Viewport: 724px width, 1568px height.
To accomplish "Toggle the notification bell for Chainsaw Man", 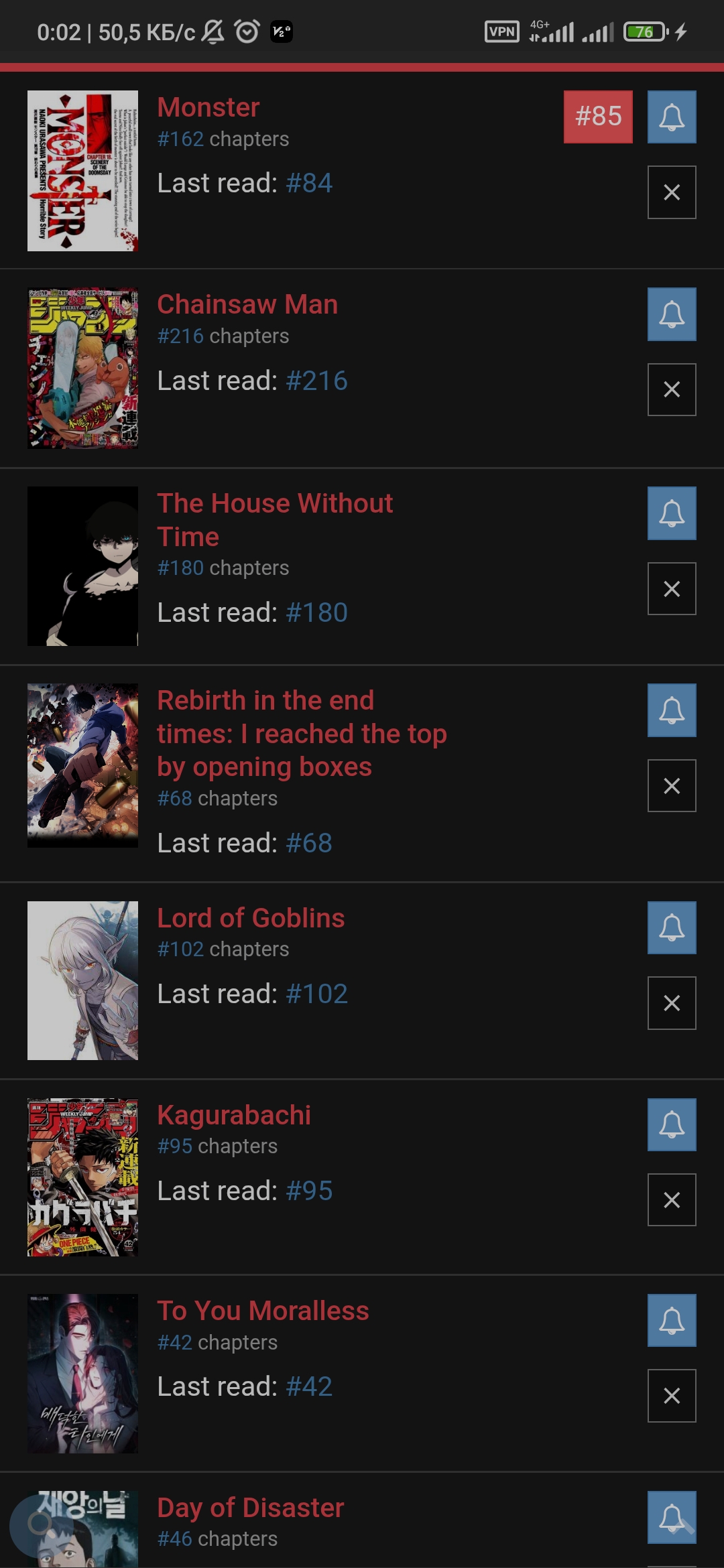I will (x=672, y=314).
